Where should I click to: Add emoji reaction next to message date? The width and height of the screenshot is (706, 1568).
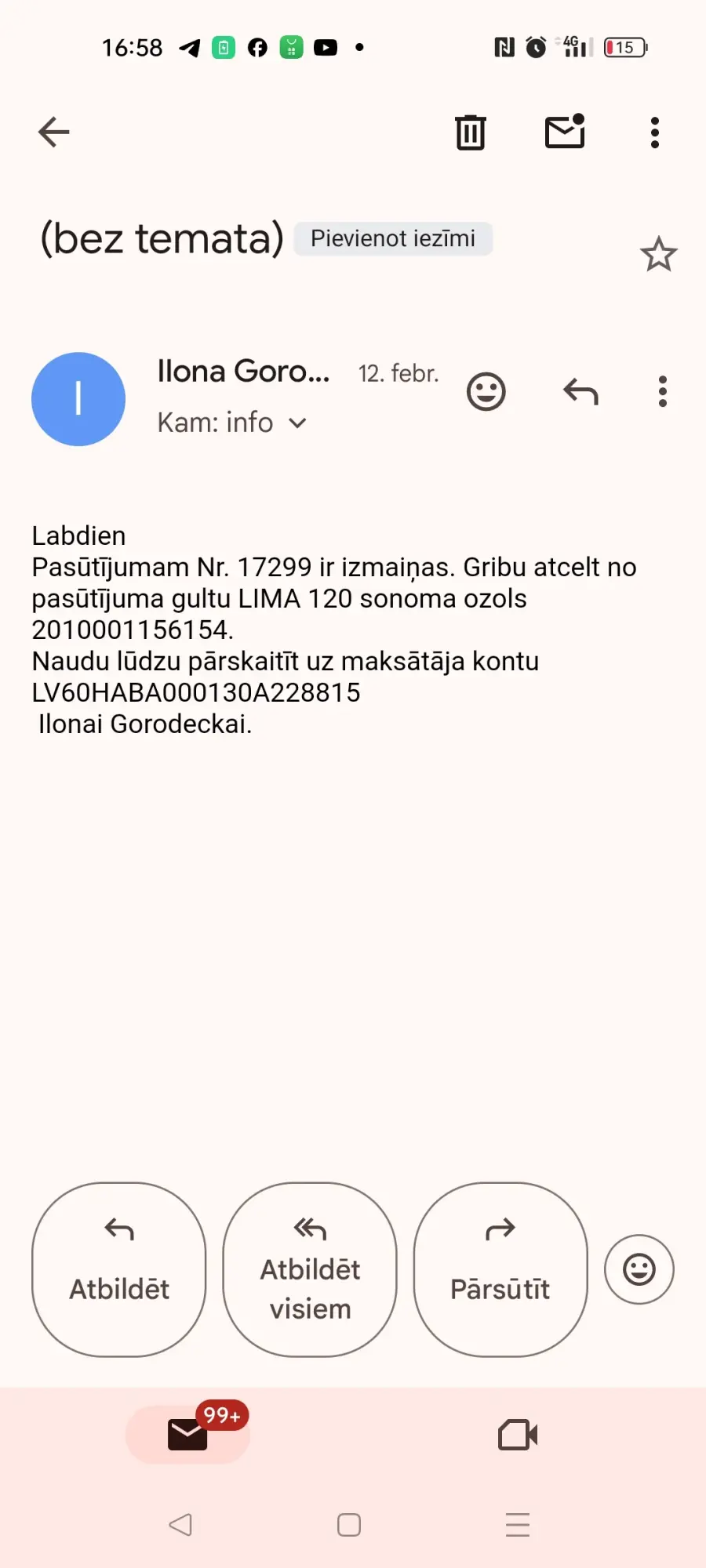[x=486, y=391]
